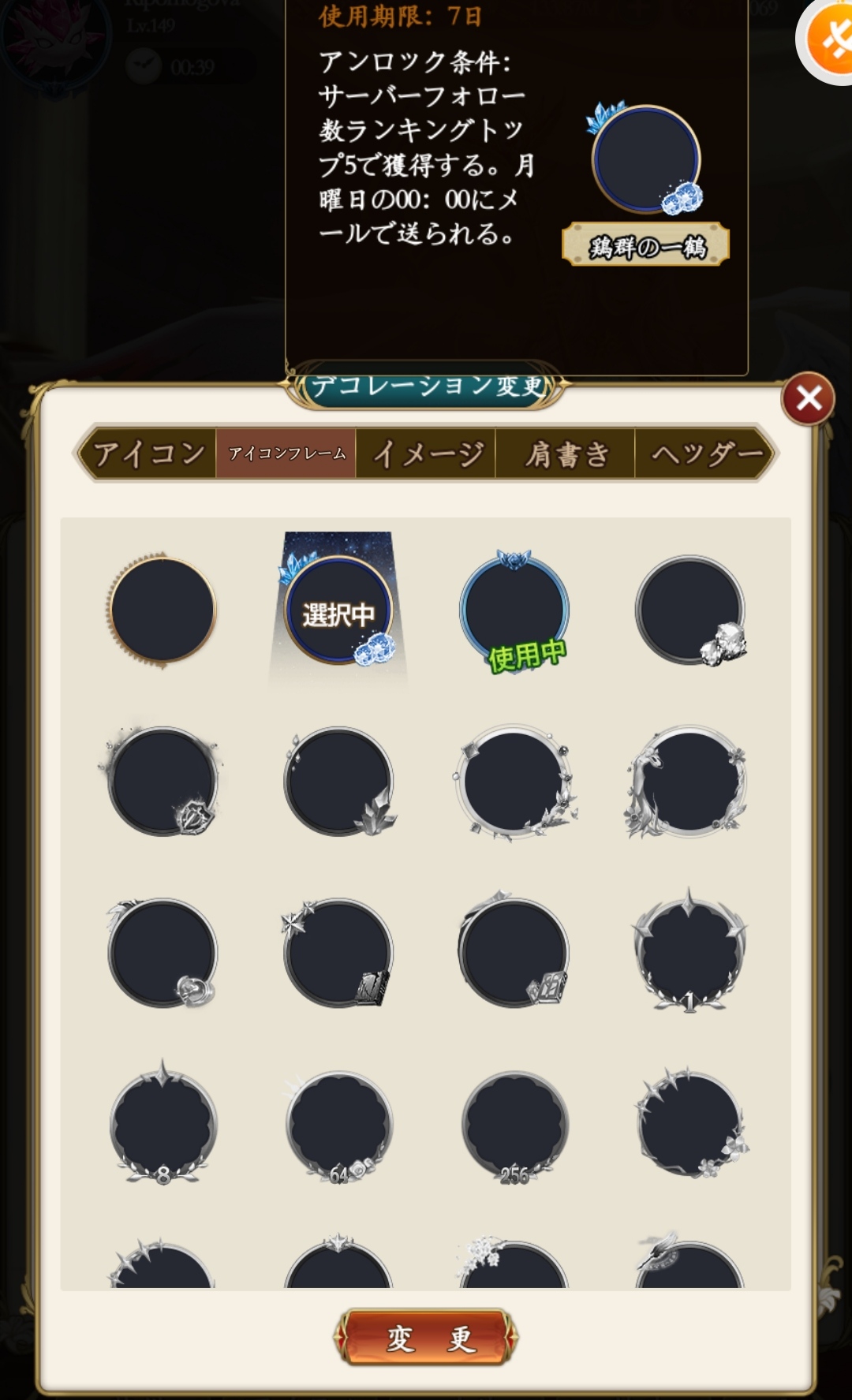Tap the frame marked 選択中
852x1400 pixels.
[x=338, y=610]
